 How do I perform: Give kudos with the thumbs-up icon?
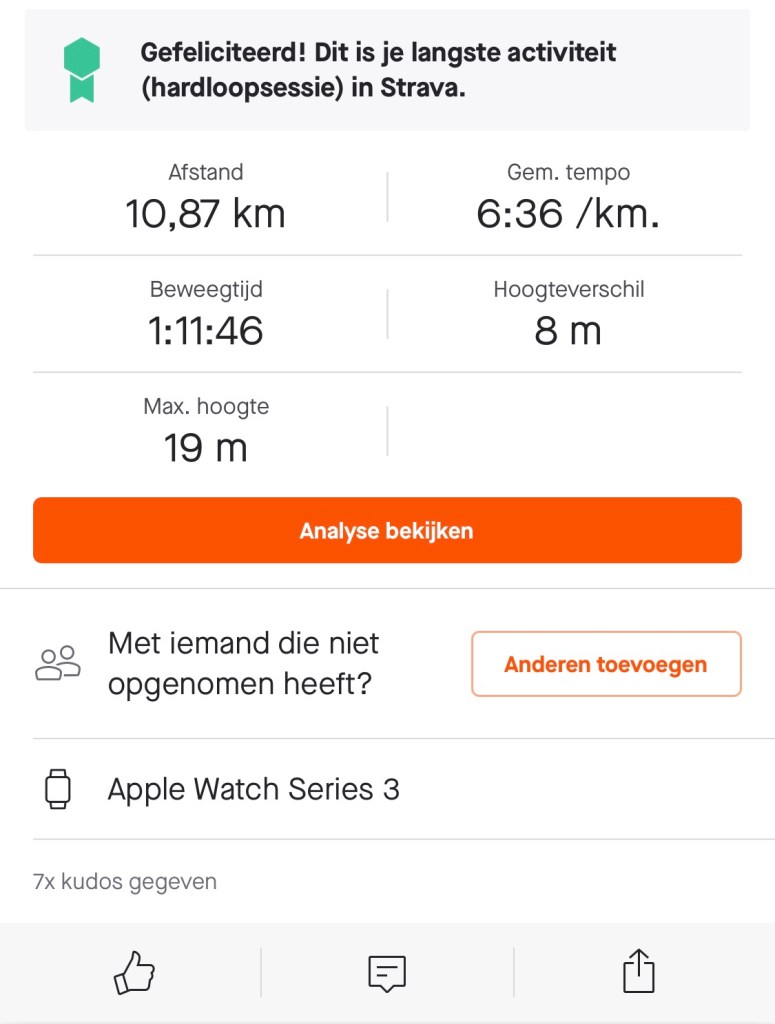click(x=135, y=972)
